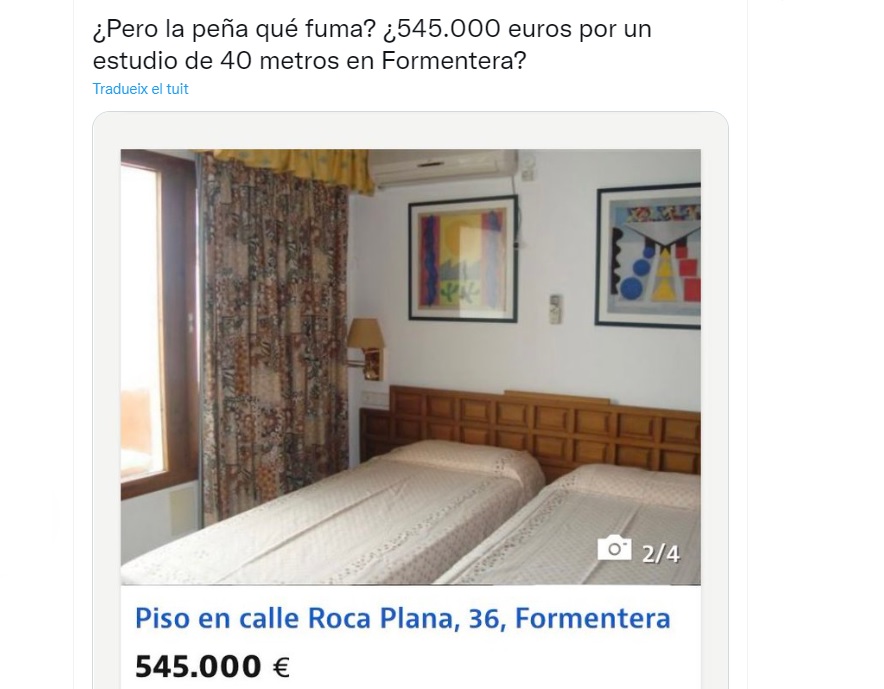Open the attached Formentera listing image
Viewport: 884px width, 689px height.
click(x=410, y=366)
